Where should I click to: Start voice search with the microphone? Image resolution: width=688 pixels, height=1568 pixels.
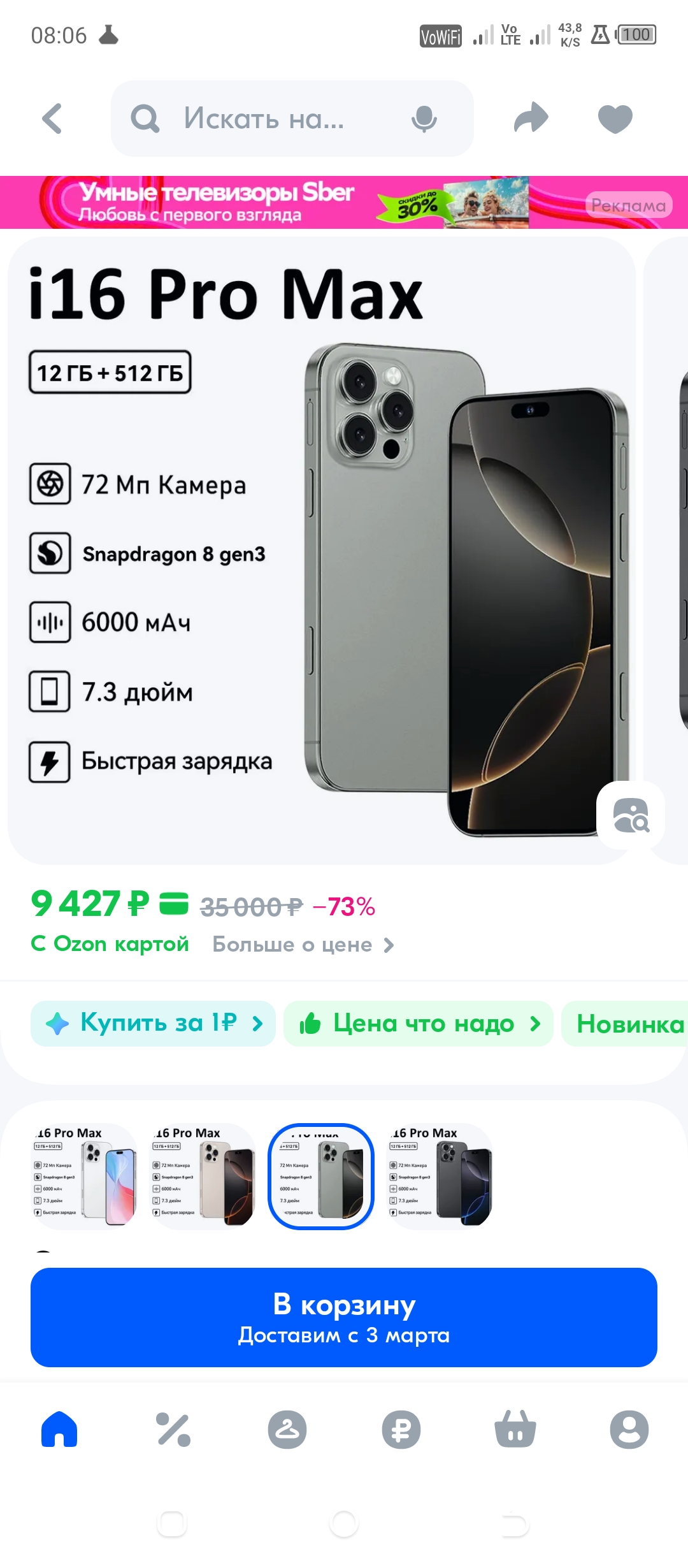(x=424, y=119)
